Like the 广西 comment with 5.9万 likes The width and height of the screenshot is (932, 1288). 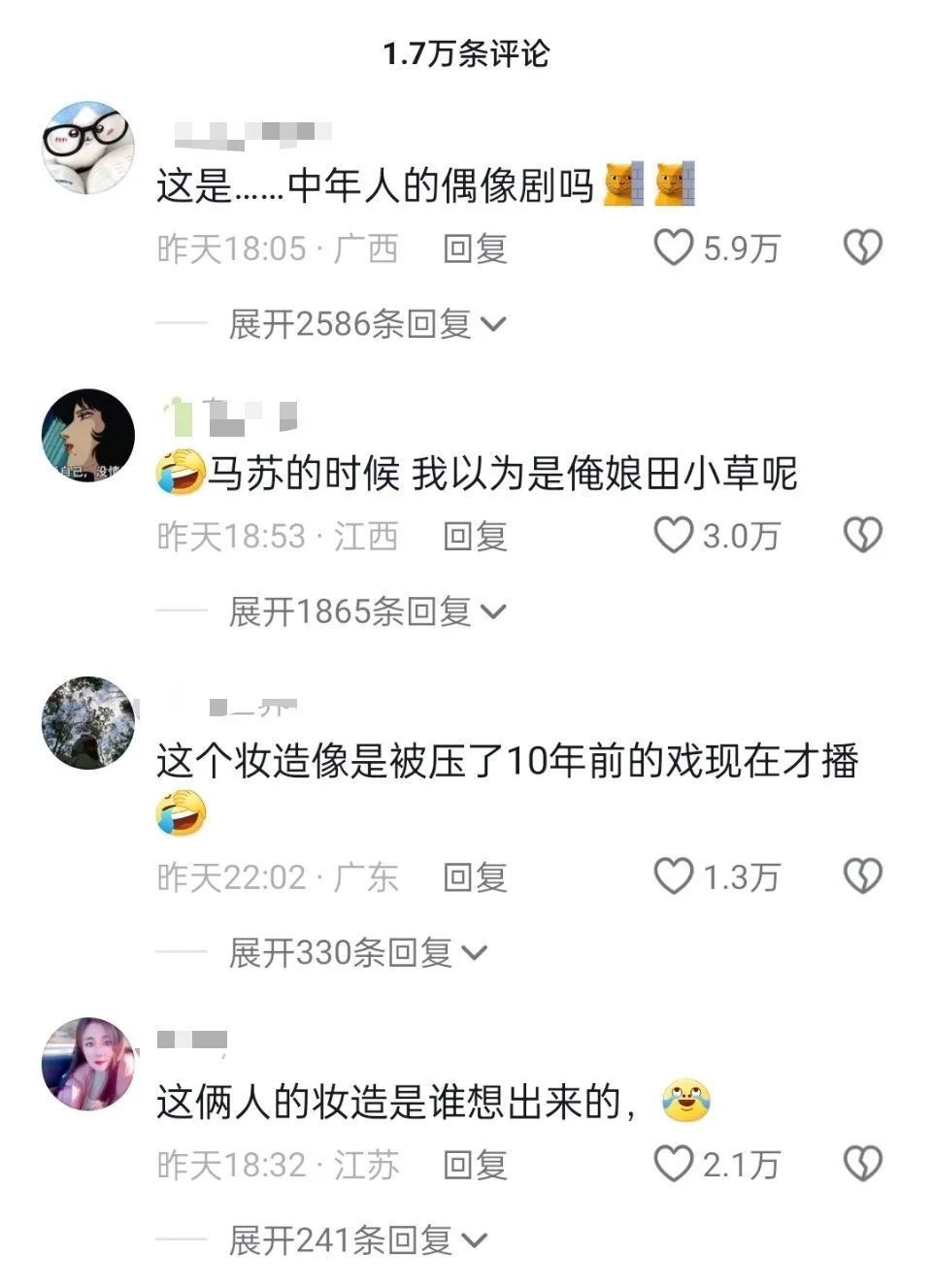pos(674,248)
